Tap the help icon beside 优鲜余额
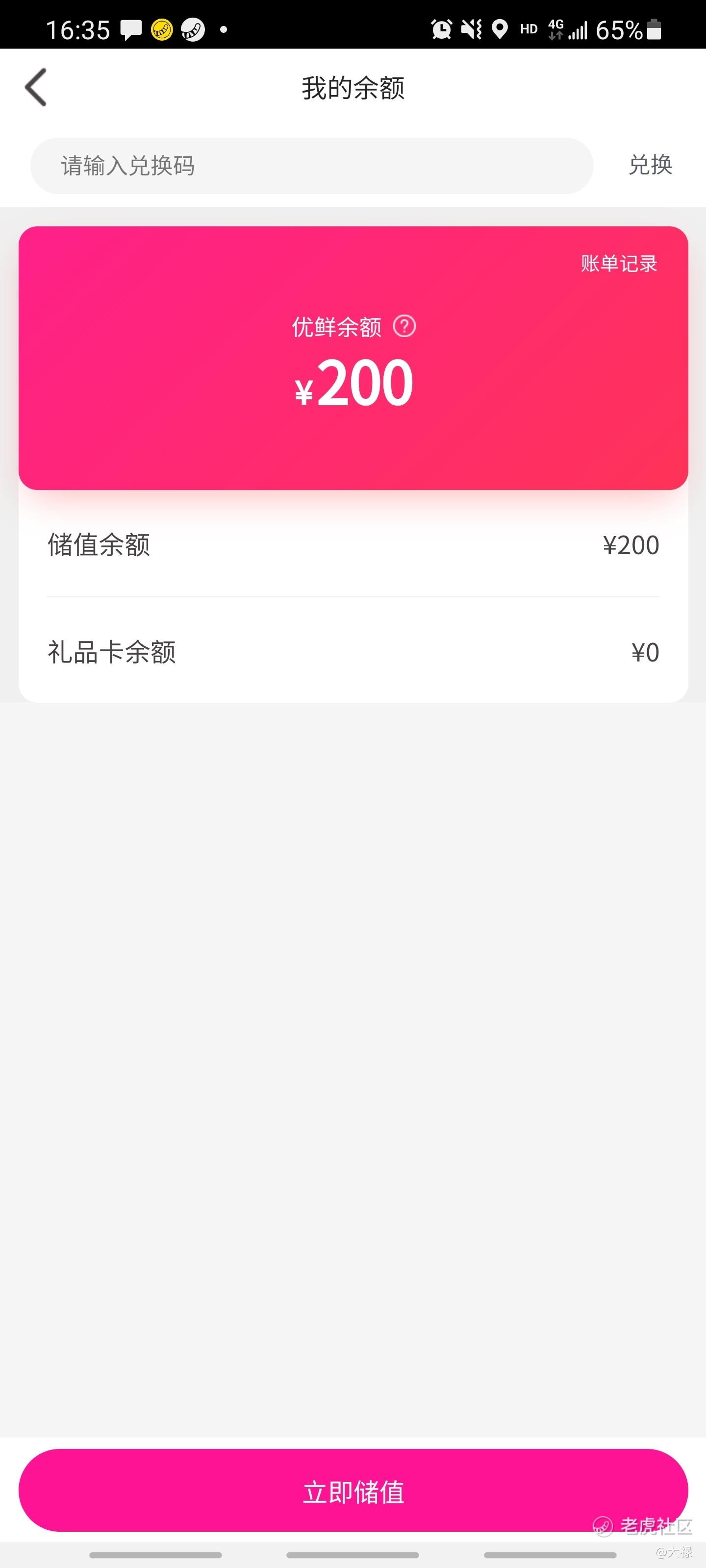Image resolution: width=706 pixels, height=1568 pixels. tap(404, 326)
